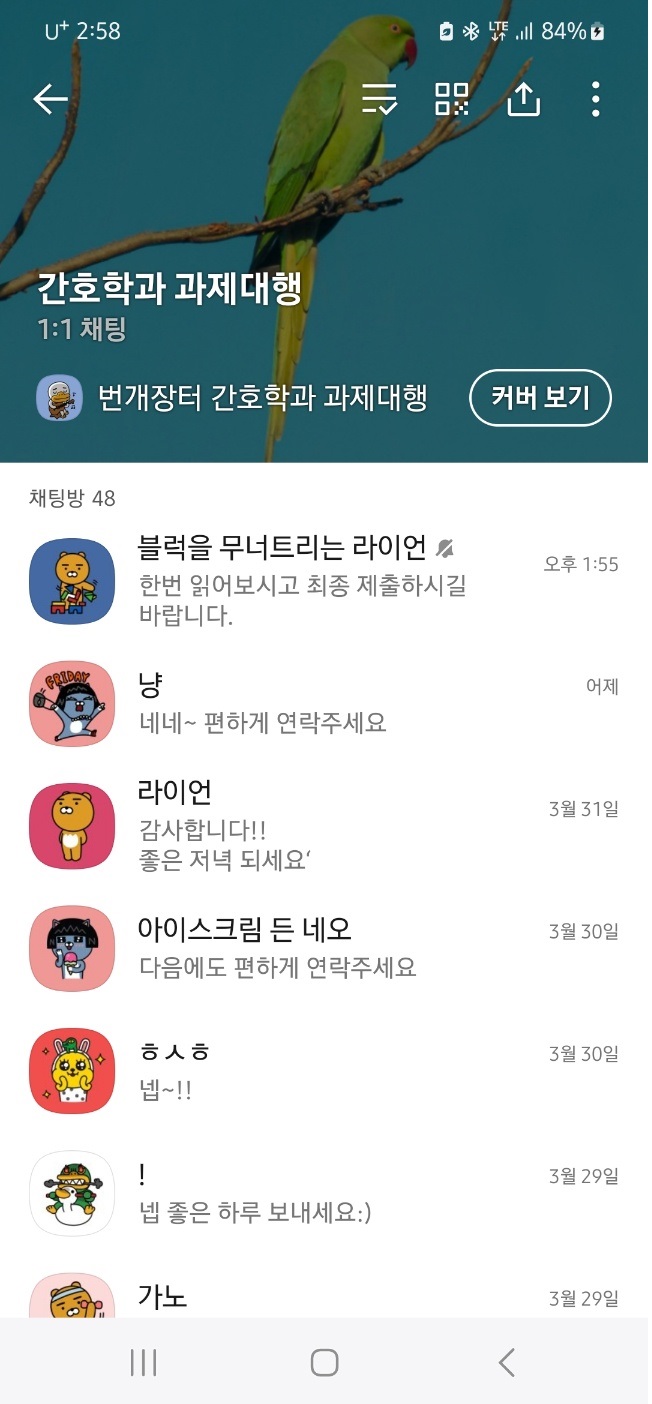
Task: Open the chat with 가노
Action: 325,1296
